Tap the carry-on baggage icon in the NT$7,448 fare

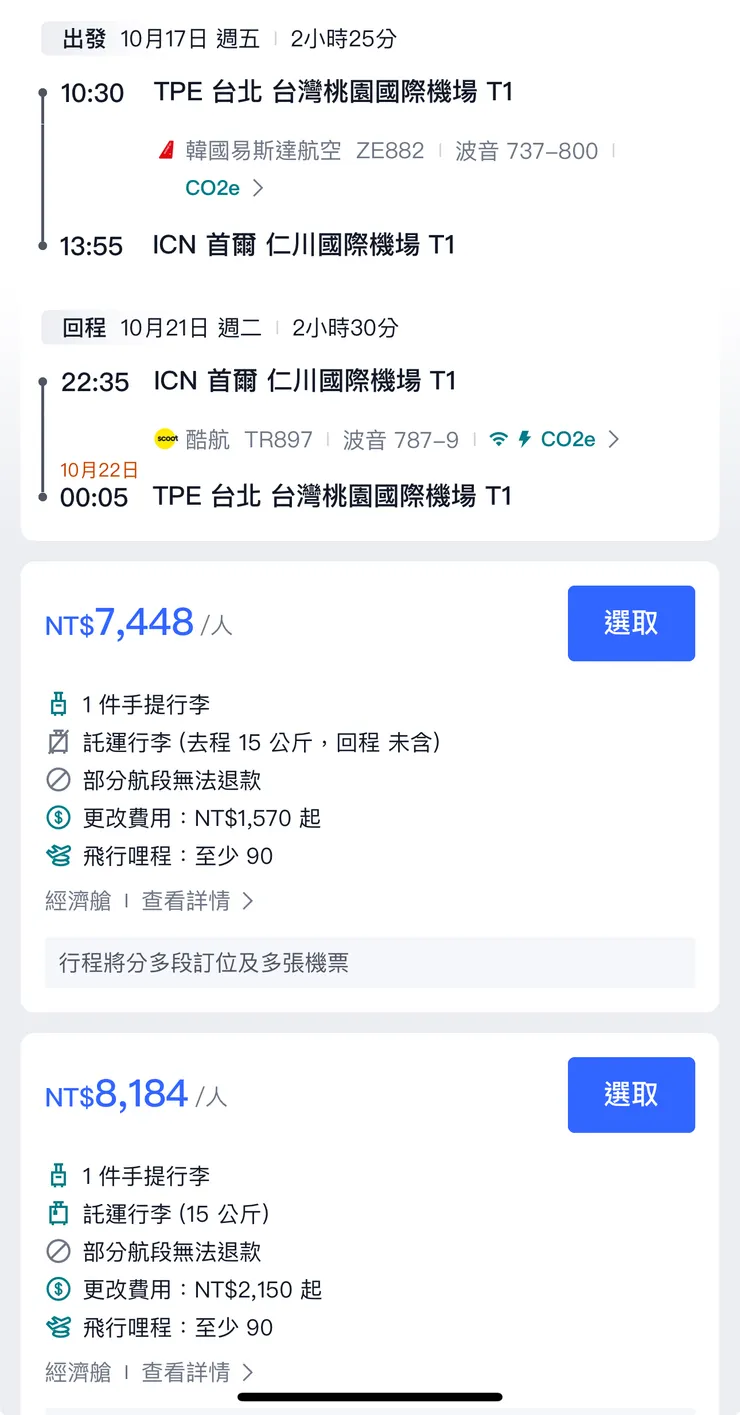point(59,704)
